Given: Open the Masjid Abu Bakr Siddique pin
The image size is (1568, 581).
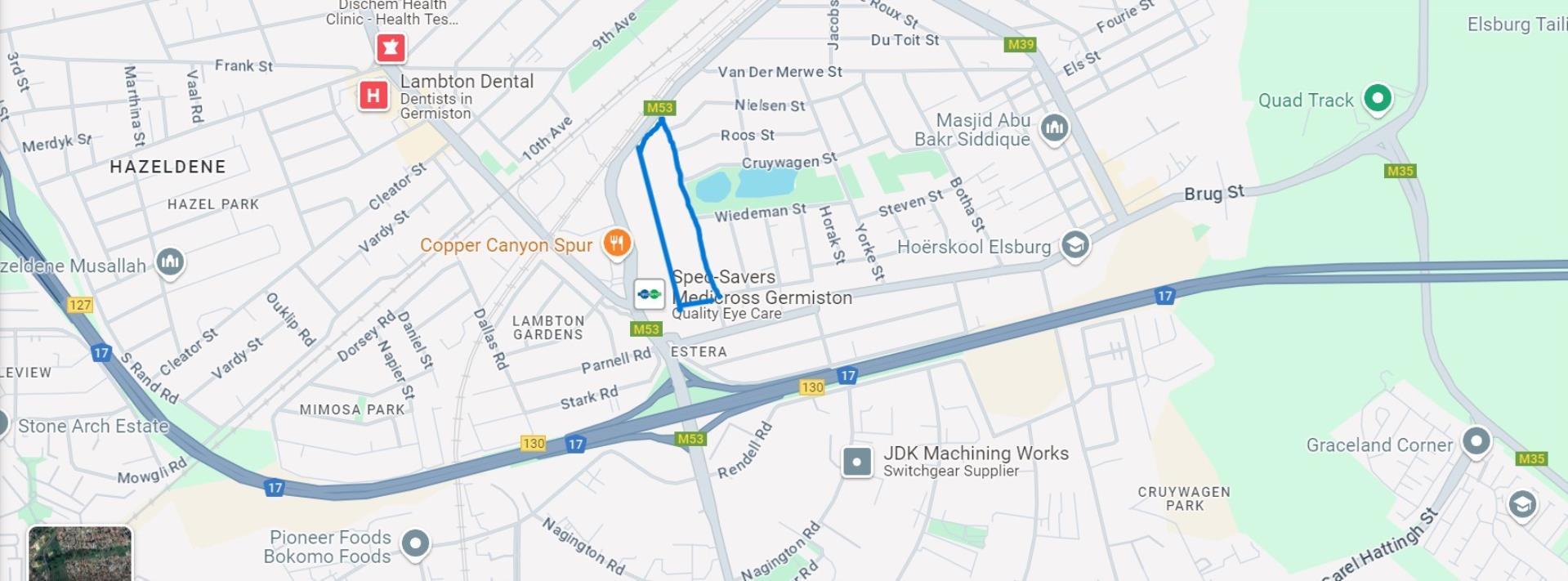Looking at the screenshot, I should 1054,127.
